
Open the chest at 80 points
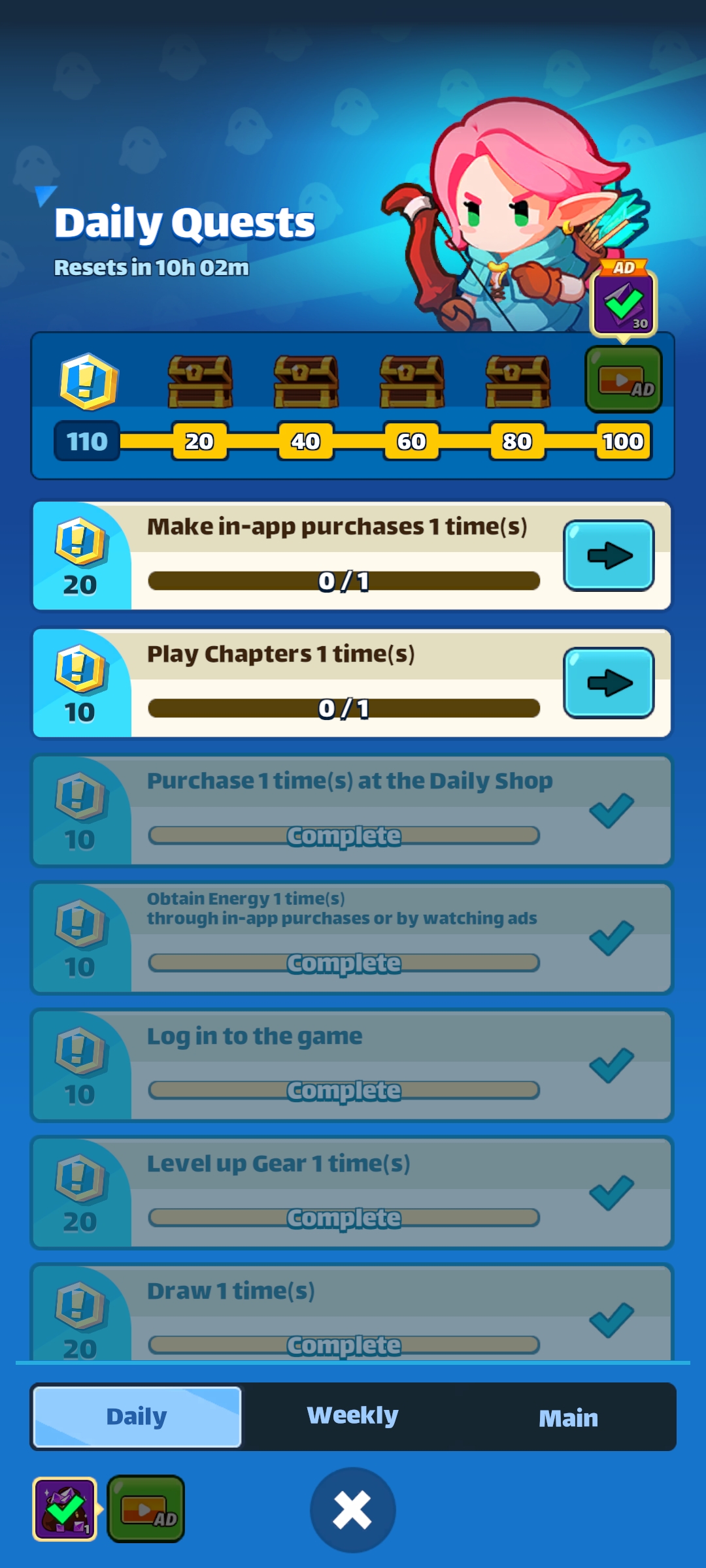pyautogui.click(x=517, y=381)
